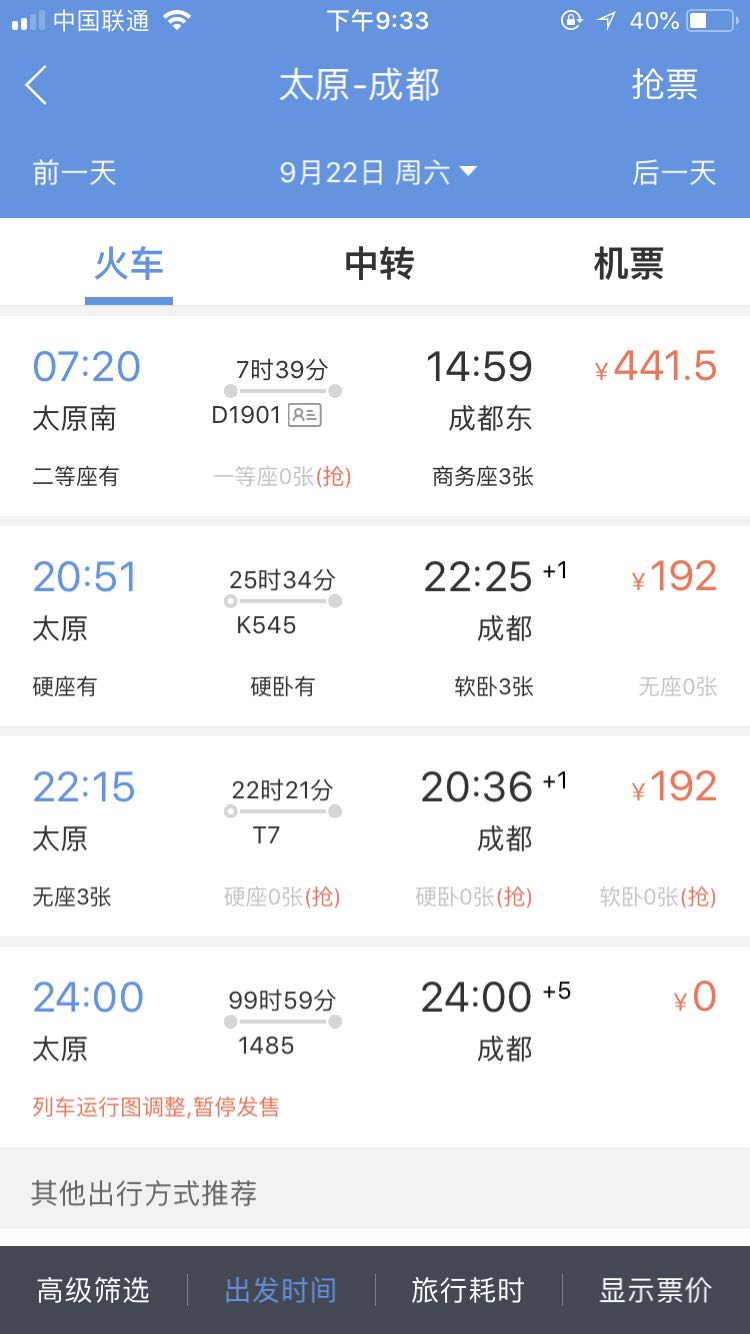750x1334 pixels.
Task: Go to the previous day (前一天)
Action: click(75, 172)
